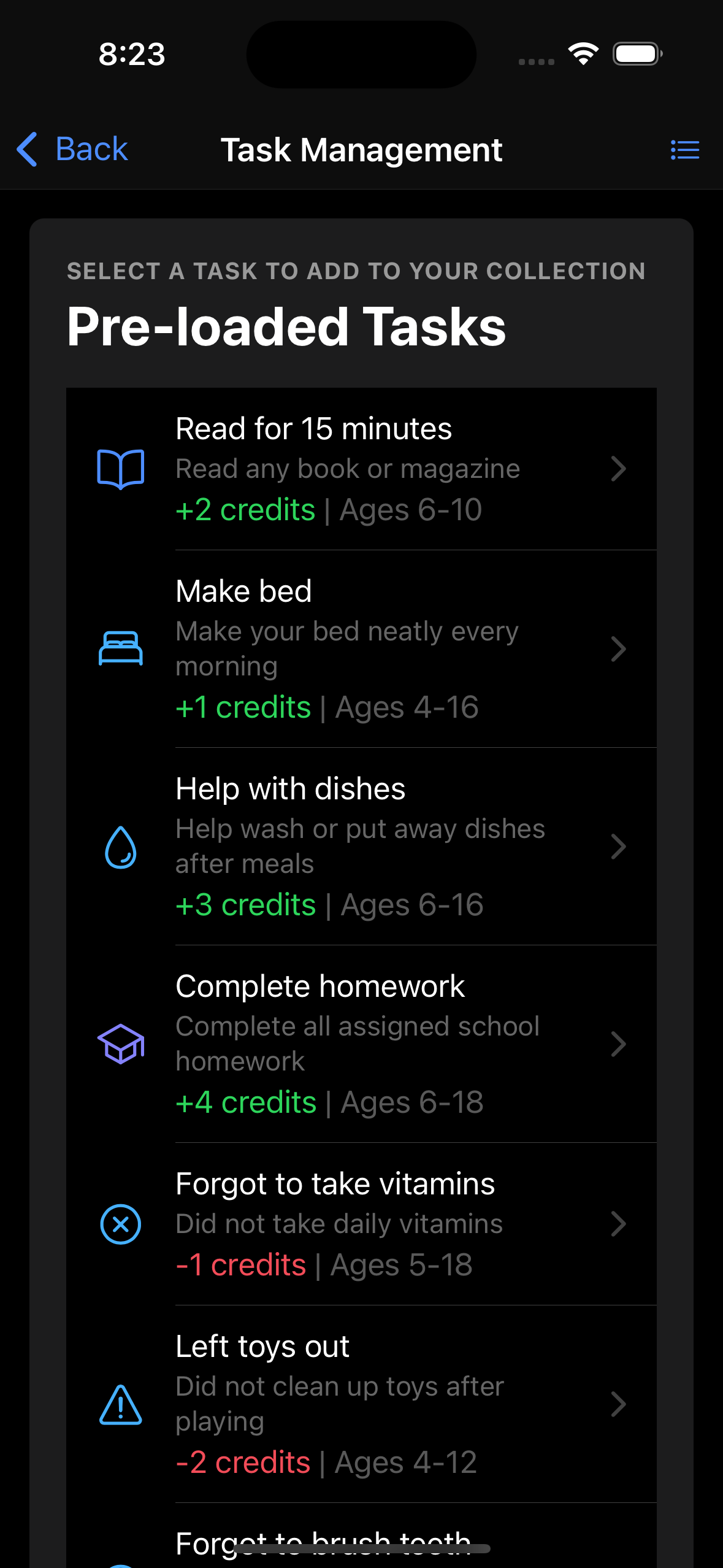
Task: Click the back chevron arrow in top left
Action: click(26, 149)
